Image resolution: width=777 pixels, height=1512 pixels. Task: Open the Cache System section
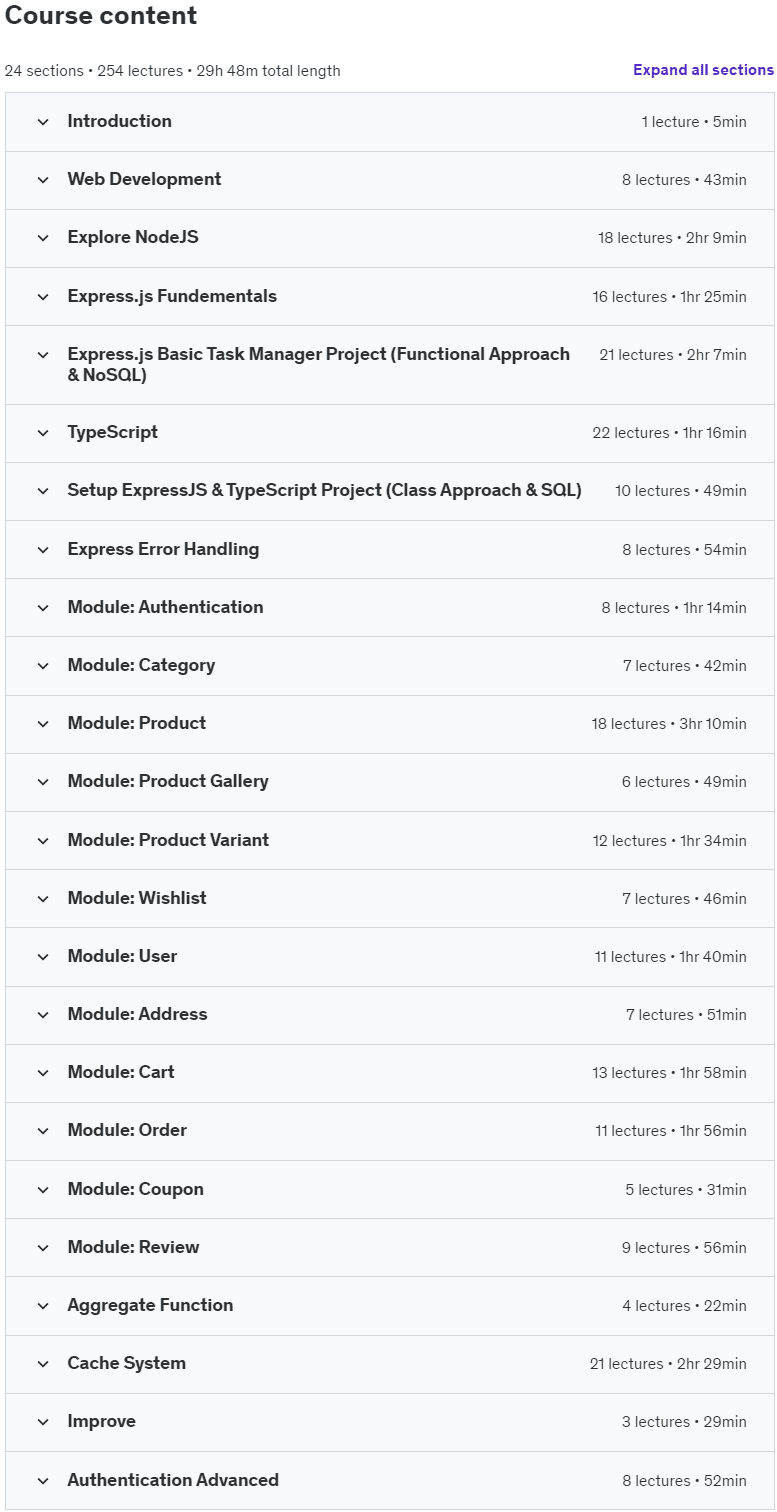(x=126, y=1363)
